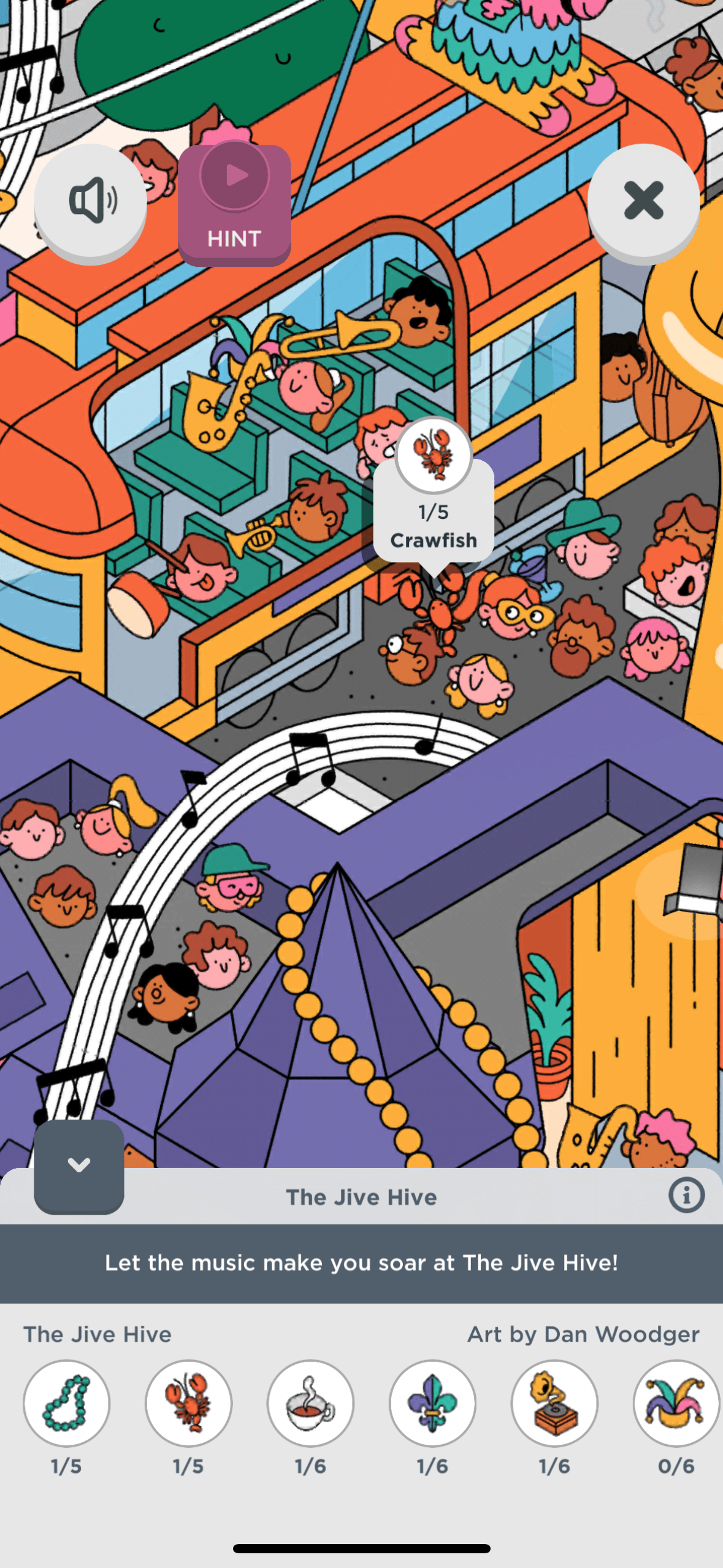Select the gramophone item
This screenshot has width=723, height=1568.
pos(554,1403)
